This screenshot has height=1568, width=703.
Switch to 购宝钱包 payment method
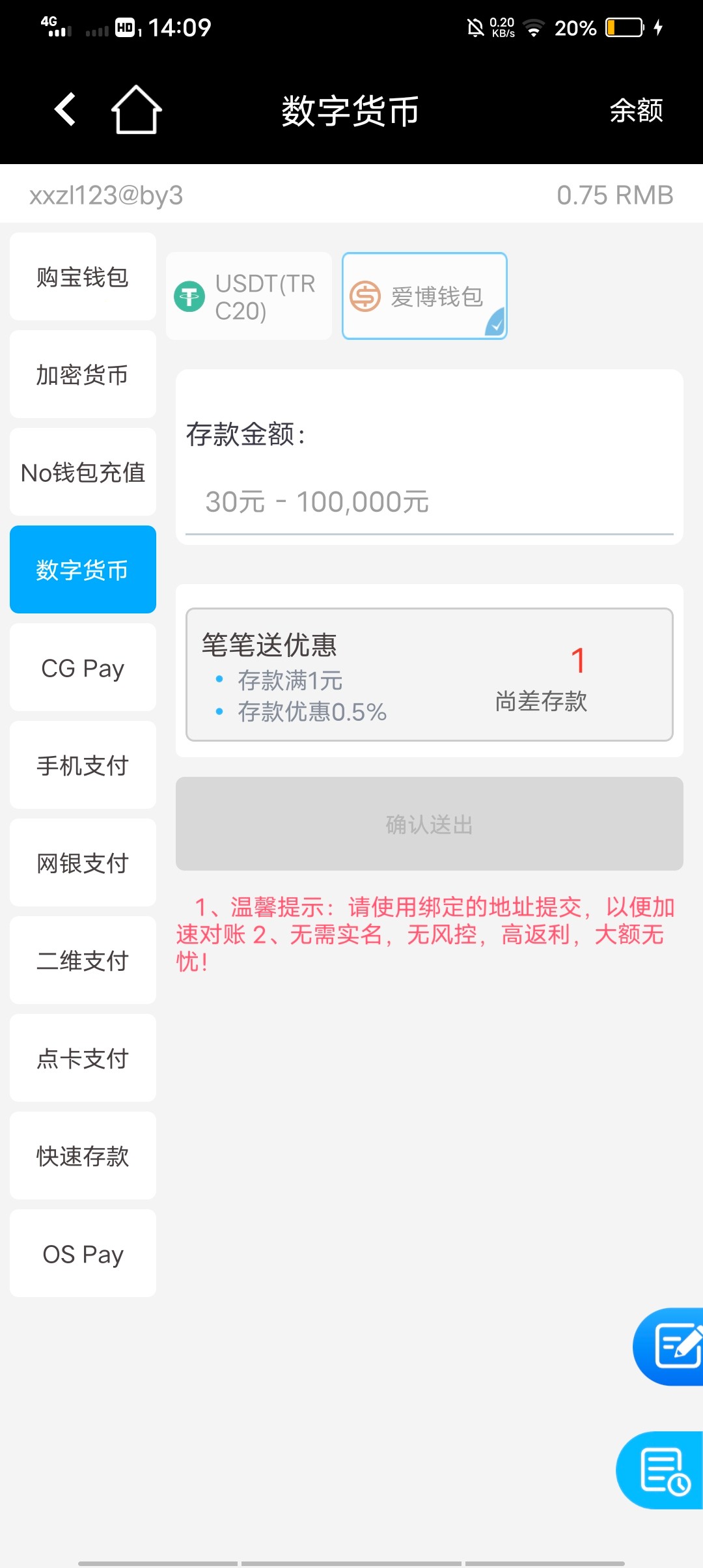click(83, 277)
